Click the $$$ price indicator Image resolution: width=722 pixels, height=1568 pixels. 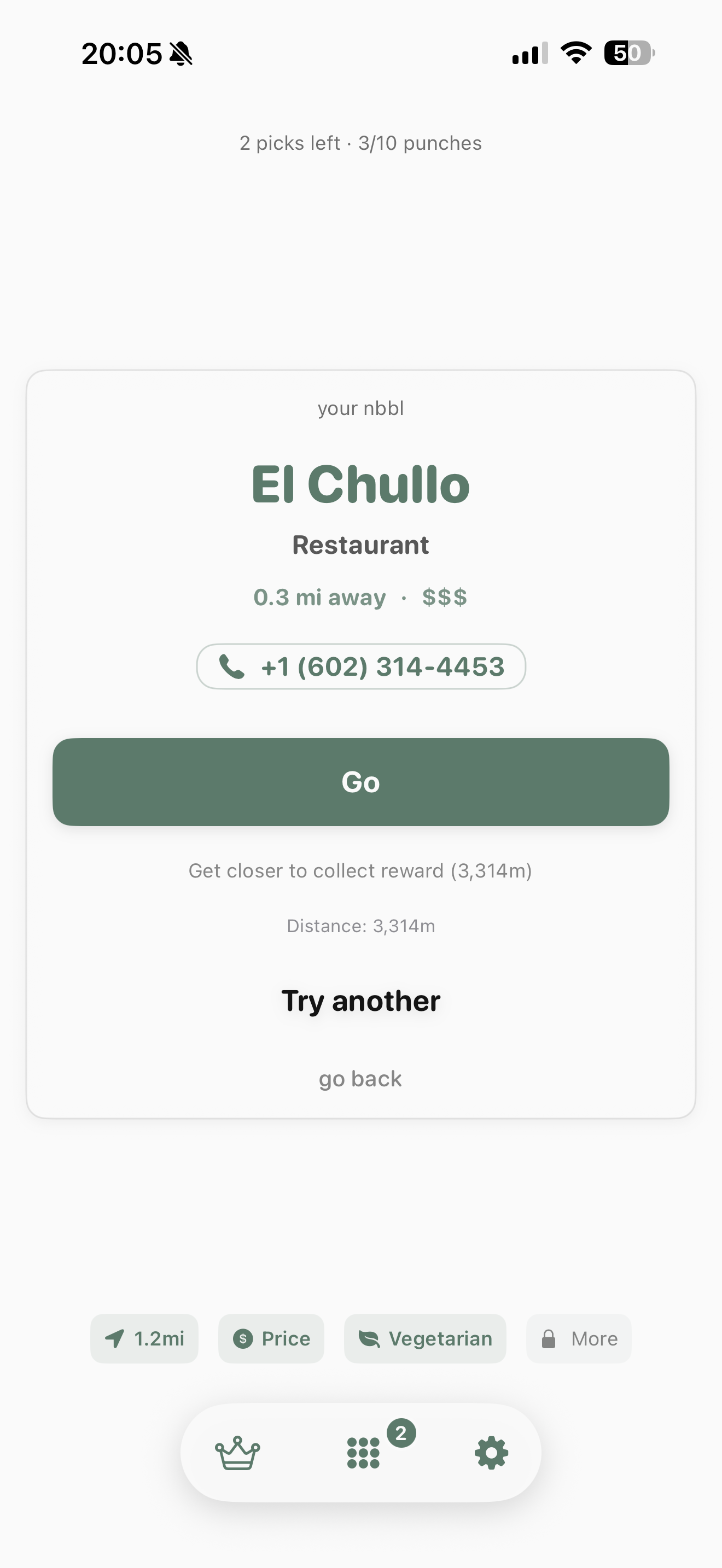point(445,597)
